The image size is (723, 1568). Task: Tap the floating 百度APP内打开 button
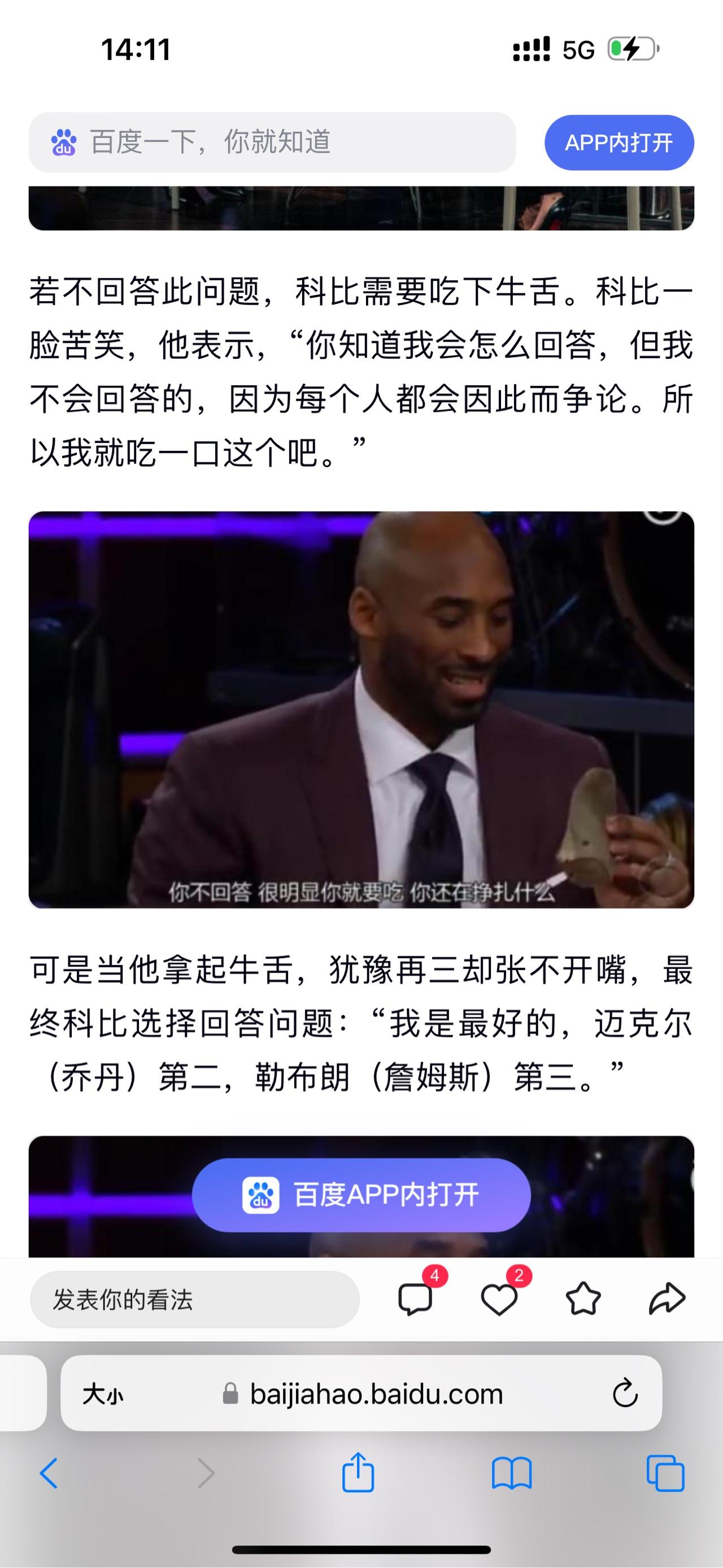click(361, 1195)
